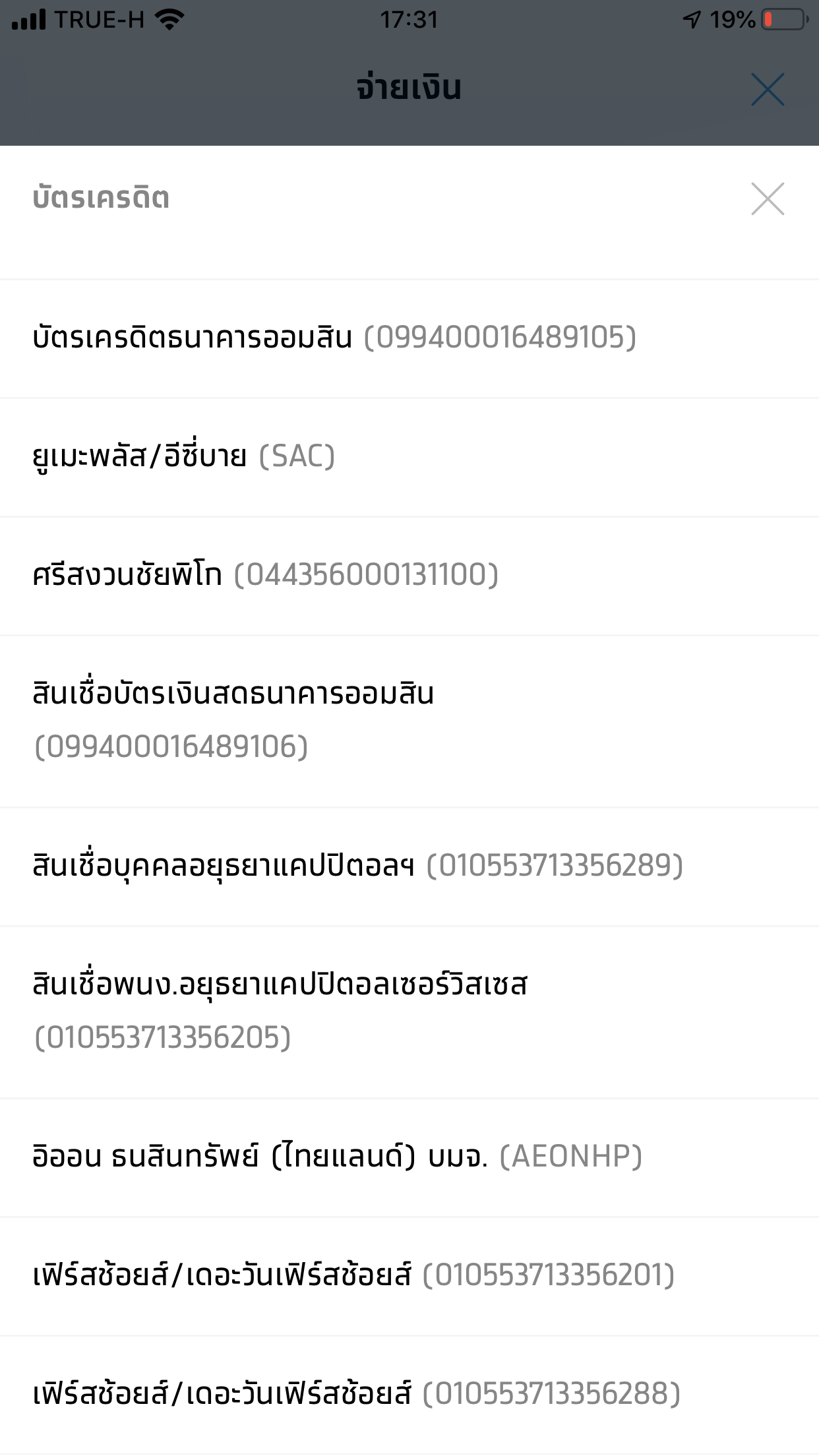Image resolution: width=819 pixels, height=1456 pixels.
Task: Choose ยูเมะพลัส/อีซี่บาย (SAC)
Action: tap(409, 457)
